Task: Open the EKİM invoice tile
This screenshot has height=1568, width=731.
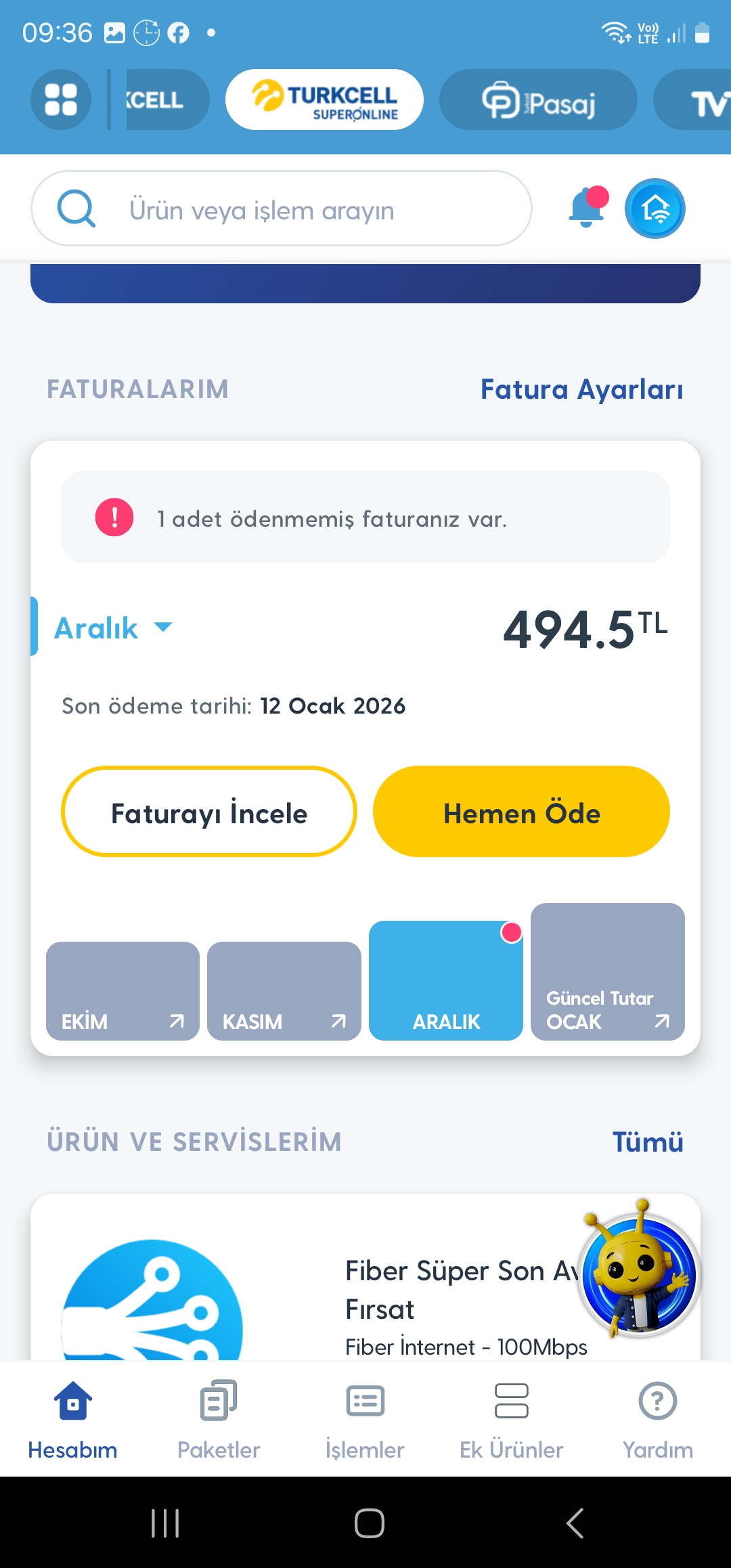Action: [123, 991]
